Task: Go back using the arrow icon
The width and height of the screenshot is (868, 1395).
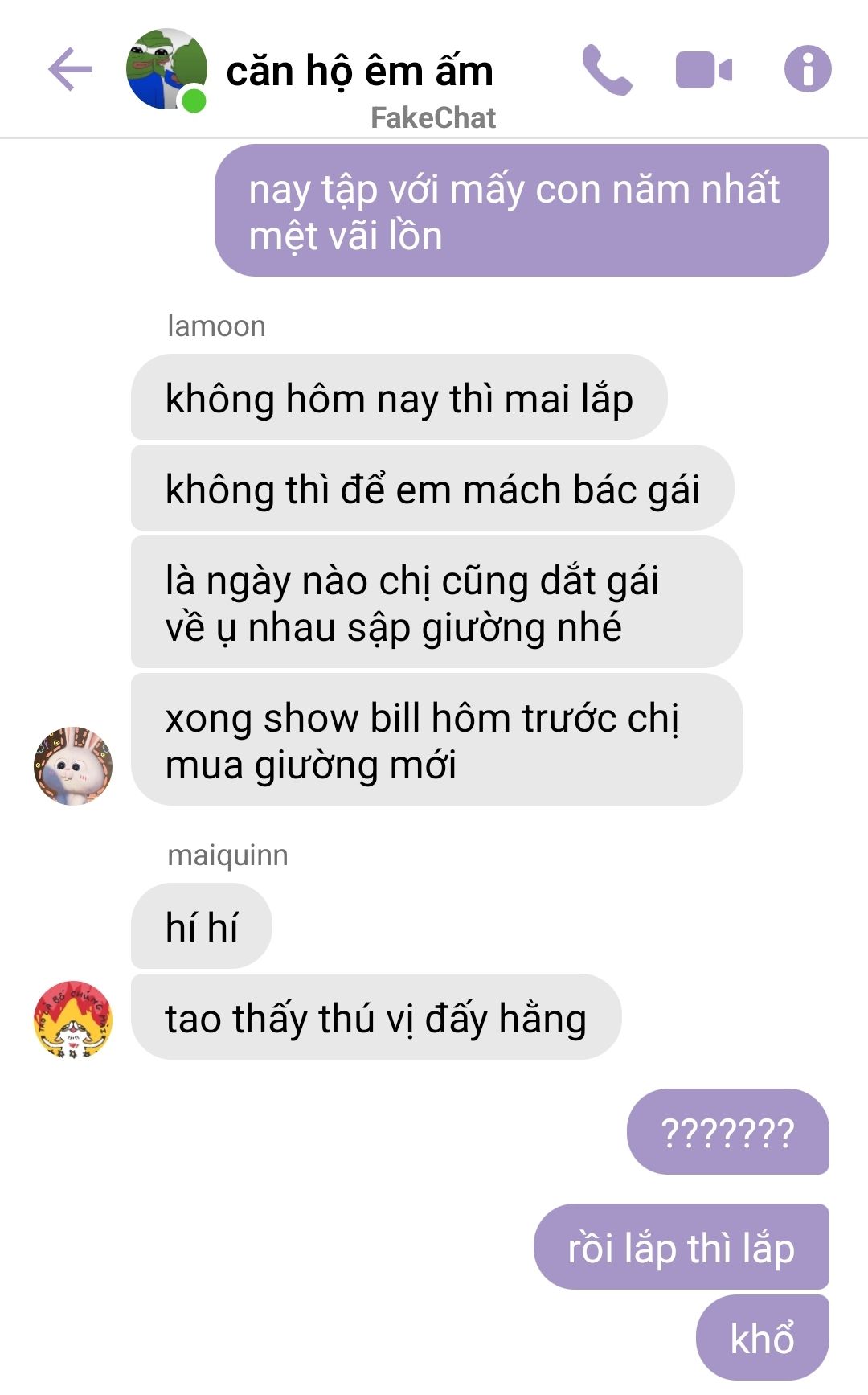Action: 71,70
